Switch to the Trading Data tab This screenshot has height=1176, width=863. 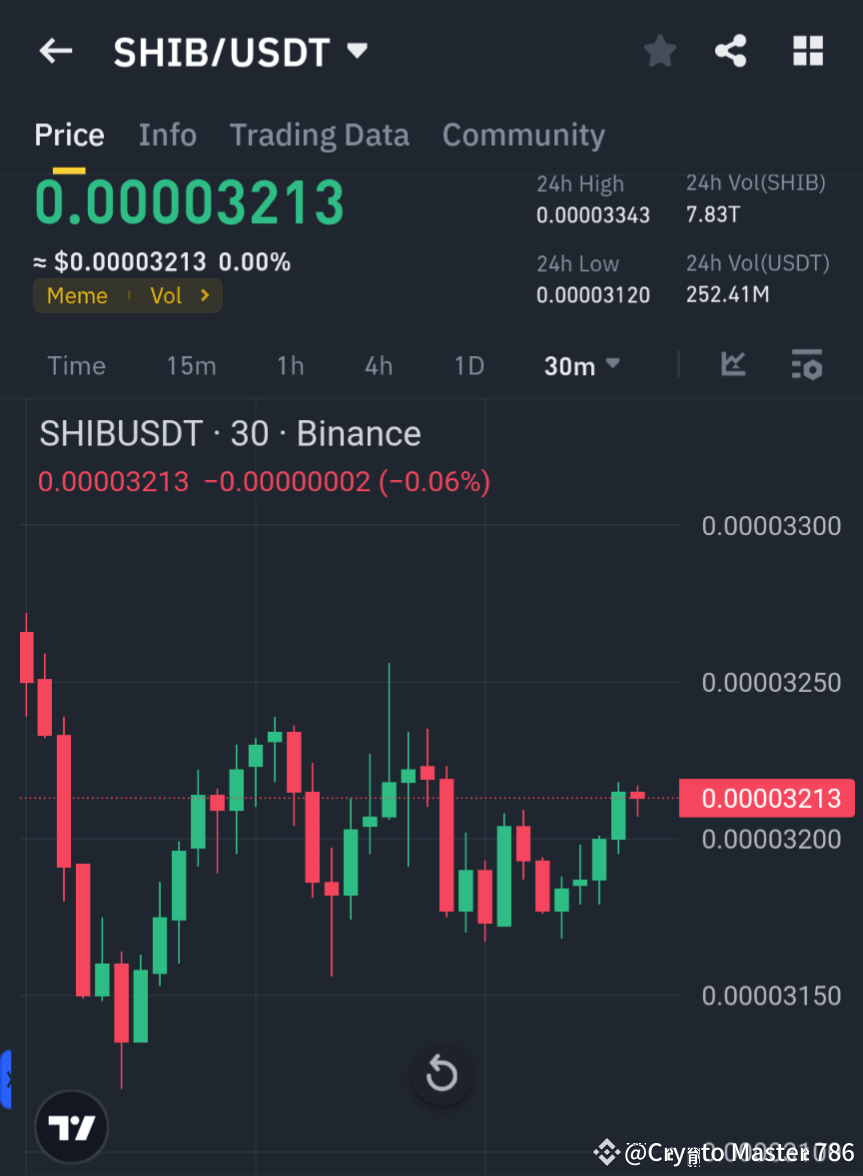pos(319,135)
